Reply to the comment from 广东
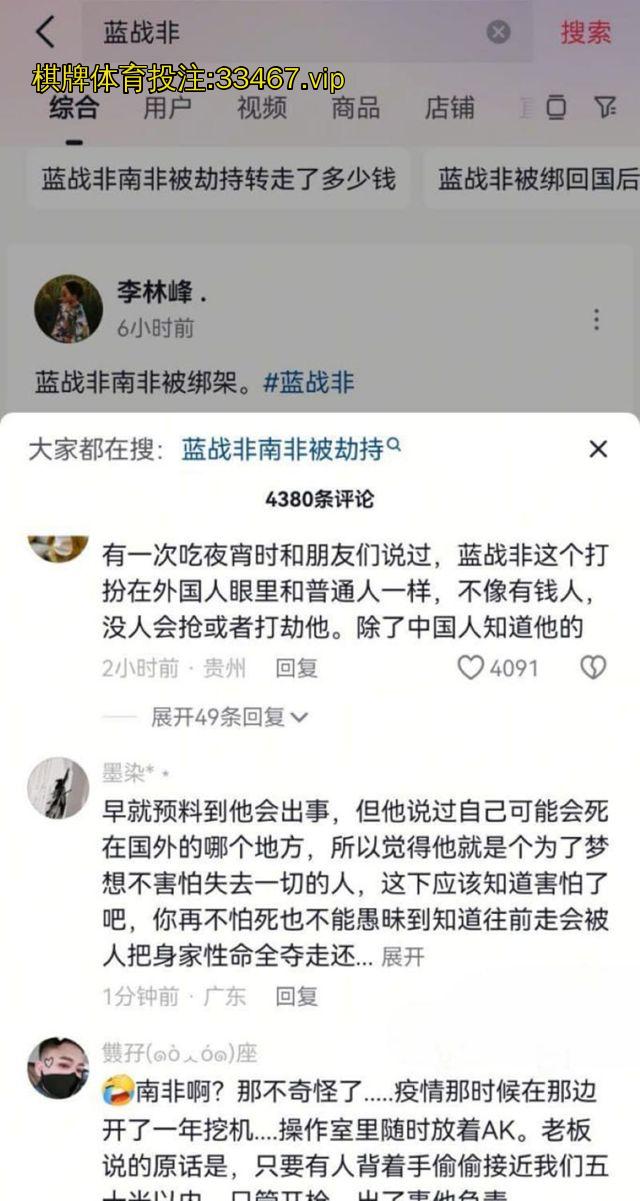The height and width of the screenshot is (1201, 640). click(296, 996)
